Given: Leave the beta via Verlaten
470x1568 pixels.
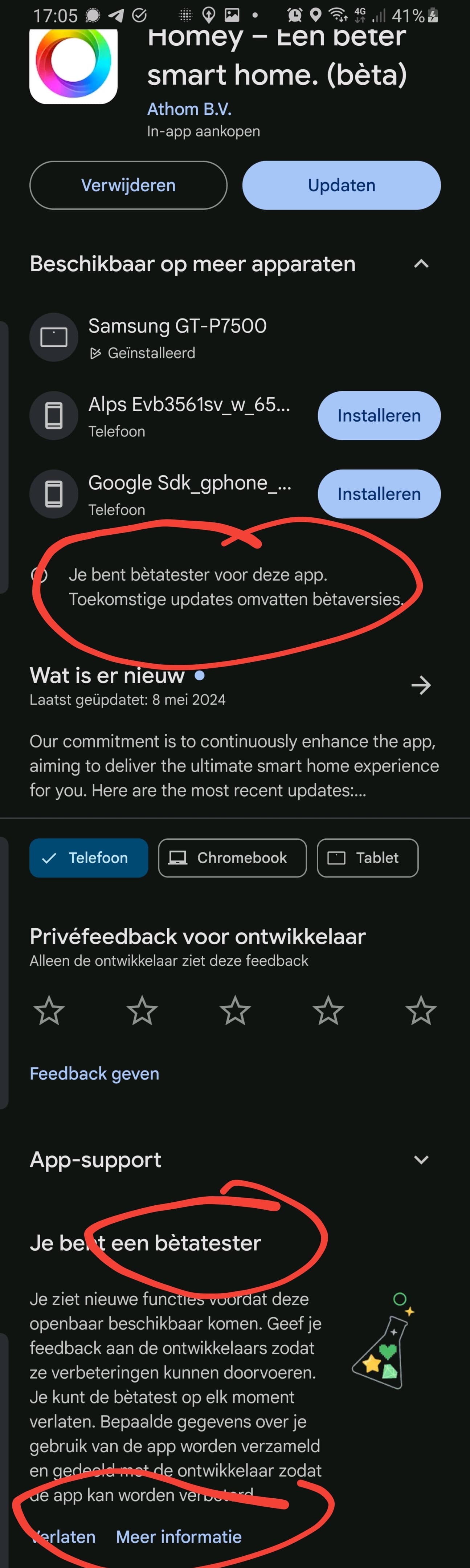Looking at the screenshot, I should pos(64,1536).
